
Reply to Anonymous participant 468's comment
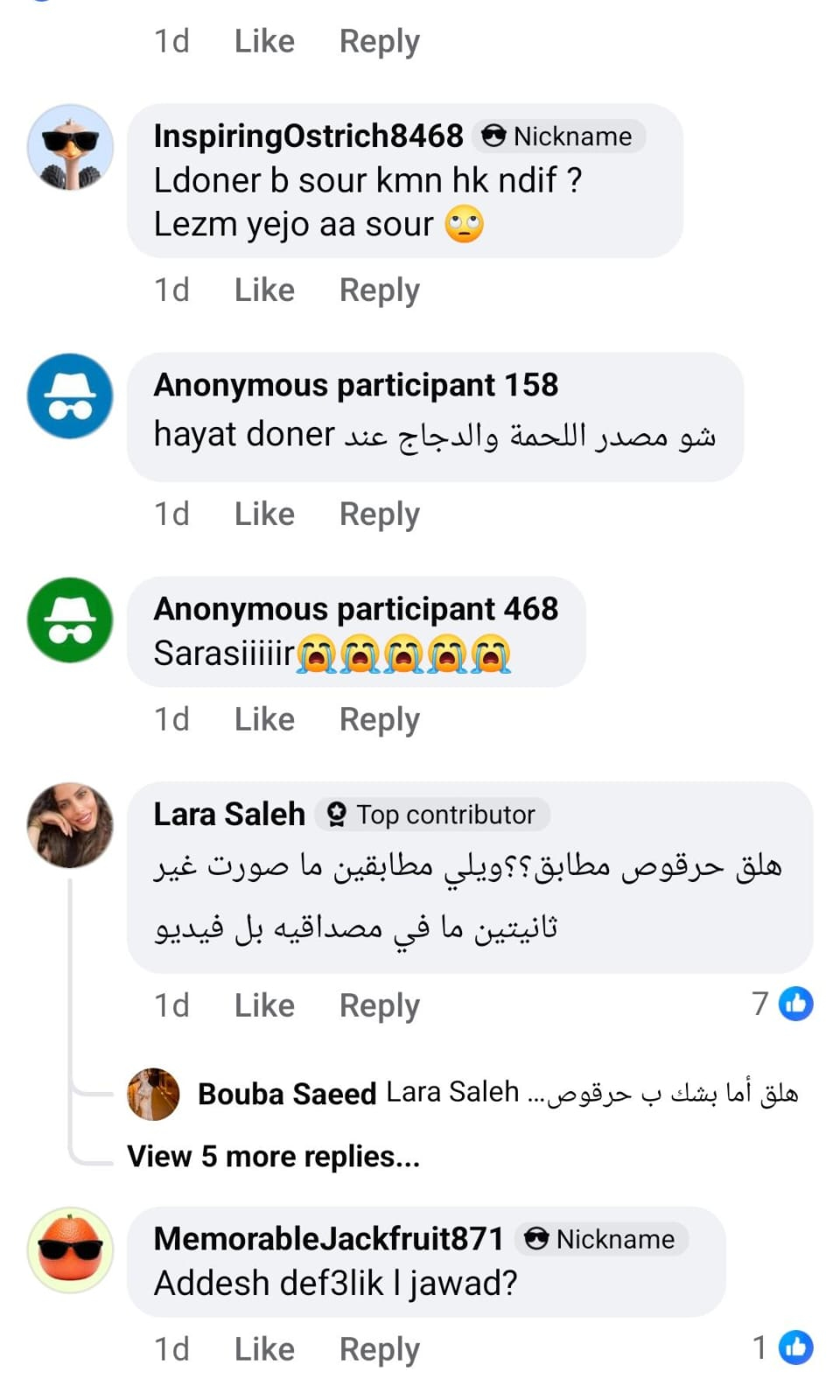(x=379, y=719)
